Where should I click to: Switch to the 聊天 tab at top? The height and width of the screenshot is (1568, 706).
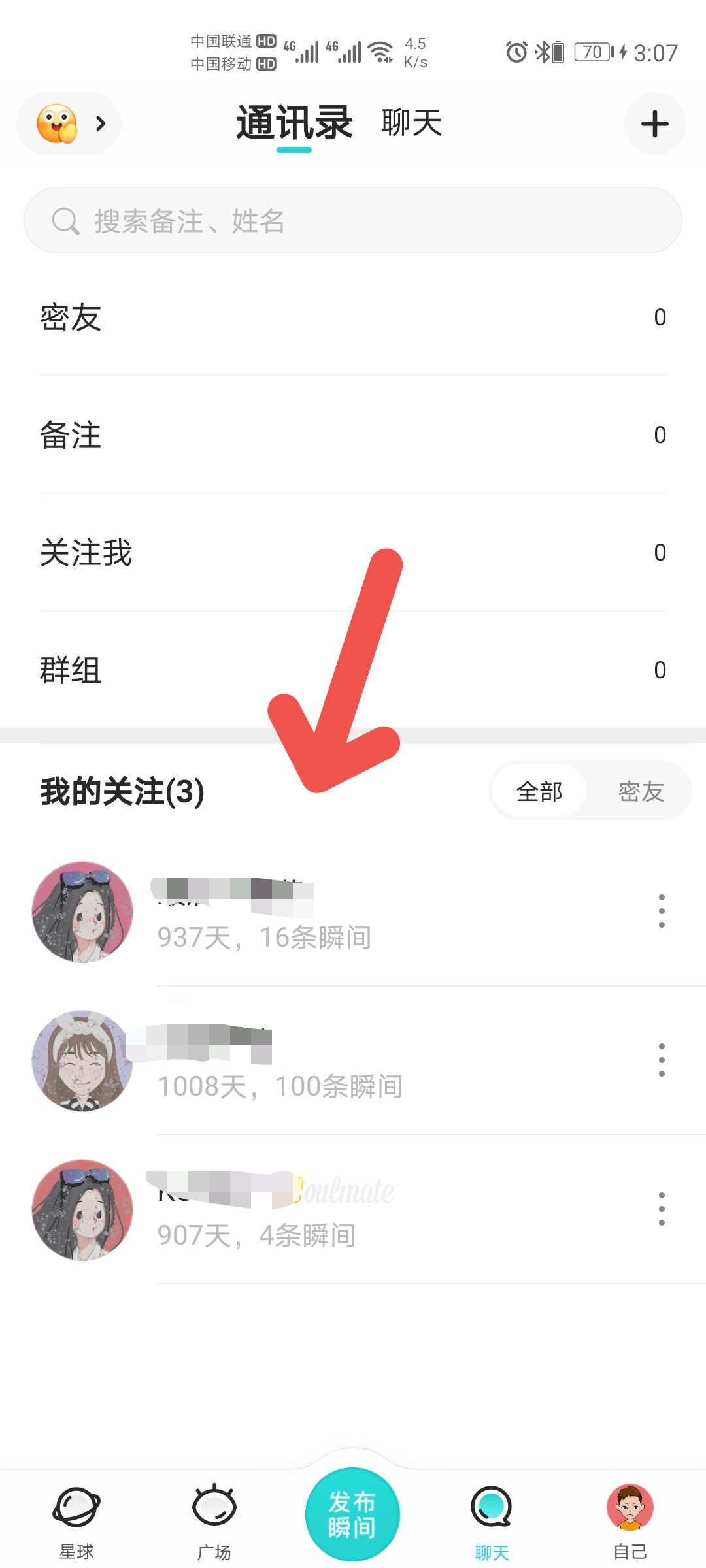tap(411, 122)
